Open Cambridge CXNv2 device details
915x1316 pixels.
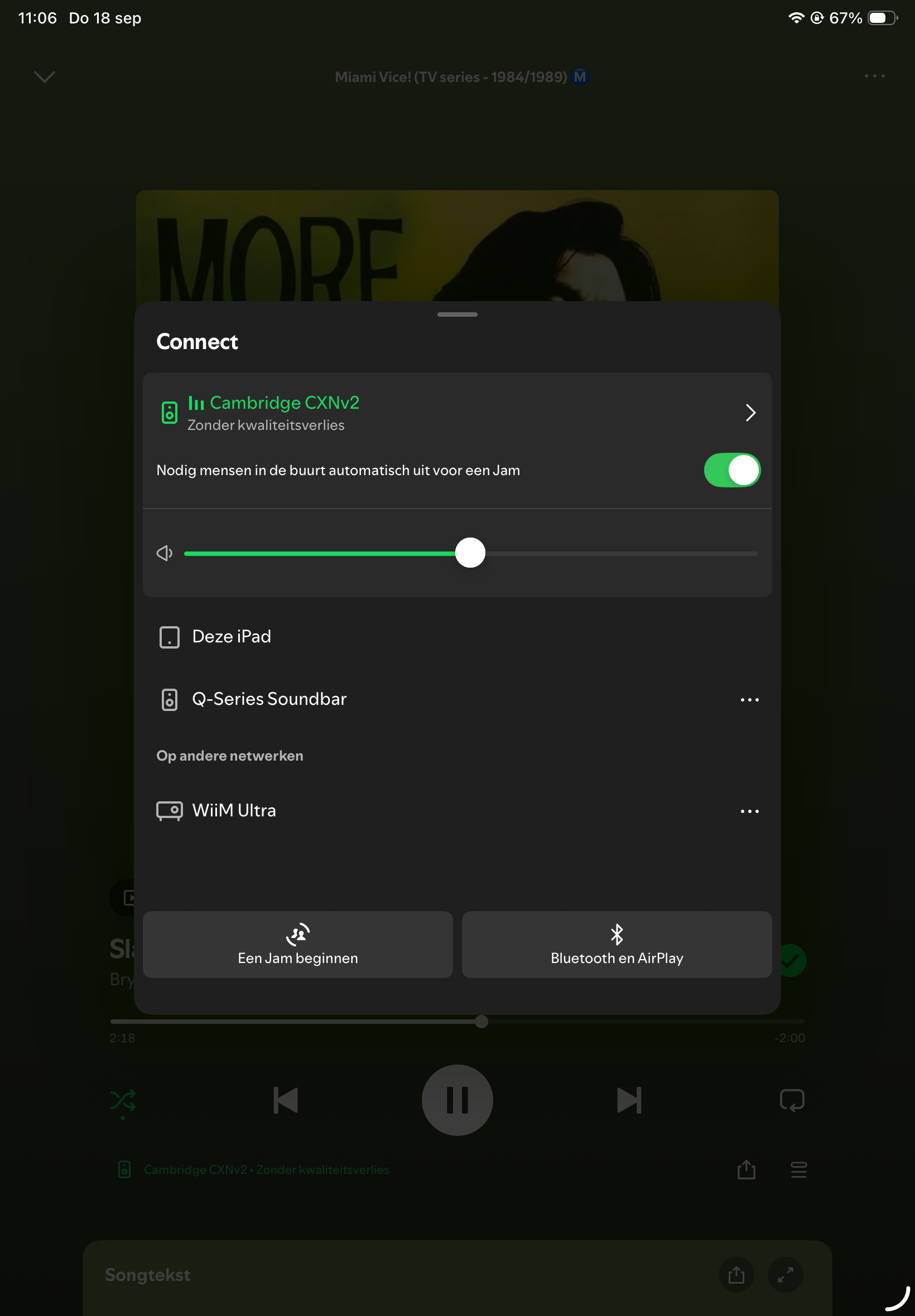[750, 413]
